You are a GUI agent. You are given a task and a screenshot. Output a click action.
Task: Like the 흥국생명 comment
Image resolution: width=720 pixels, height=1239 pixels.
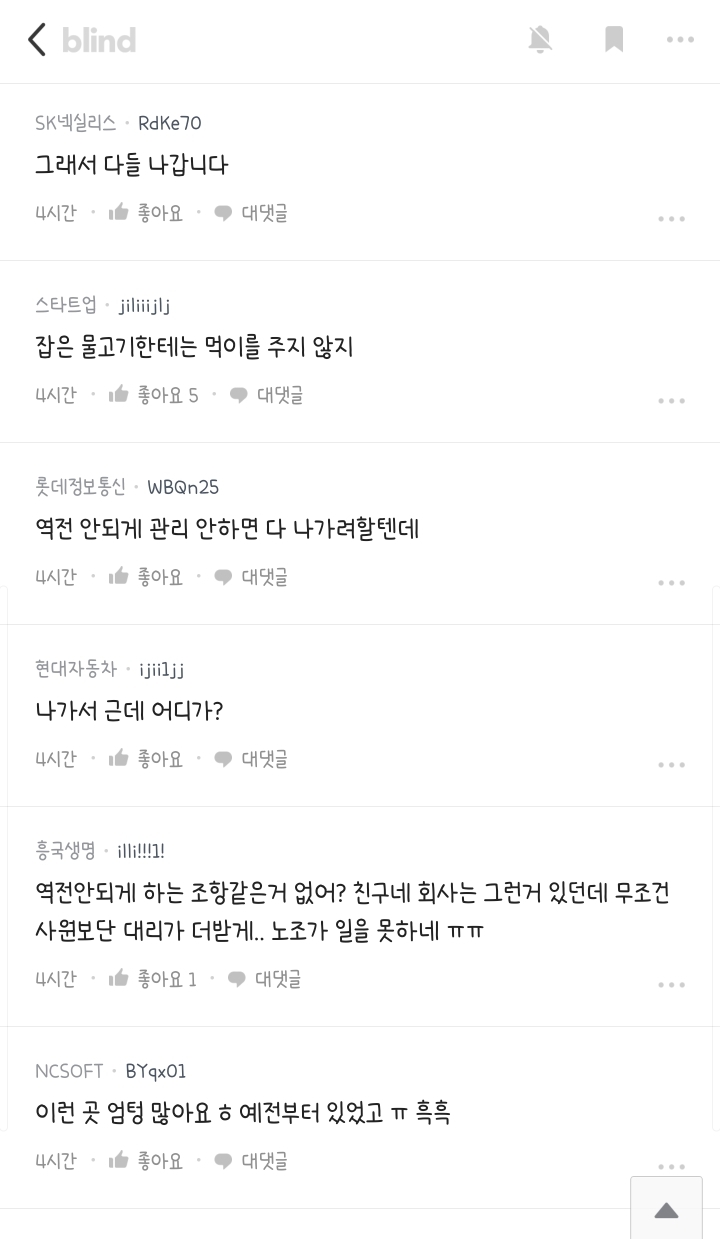coord(152,979)
